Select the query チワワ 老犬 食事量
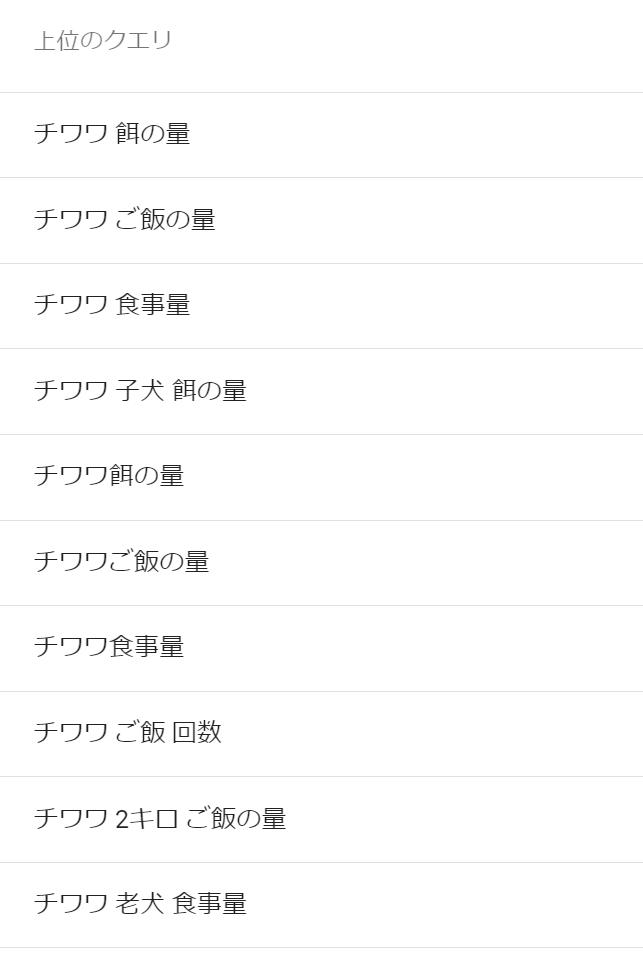Image resolution: width=643 pixels, height=958 pixels. tap(140, 904)
